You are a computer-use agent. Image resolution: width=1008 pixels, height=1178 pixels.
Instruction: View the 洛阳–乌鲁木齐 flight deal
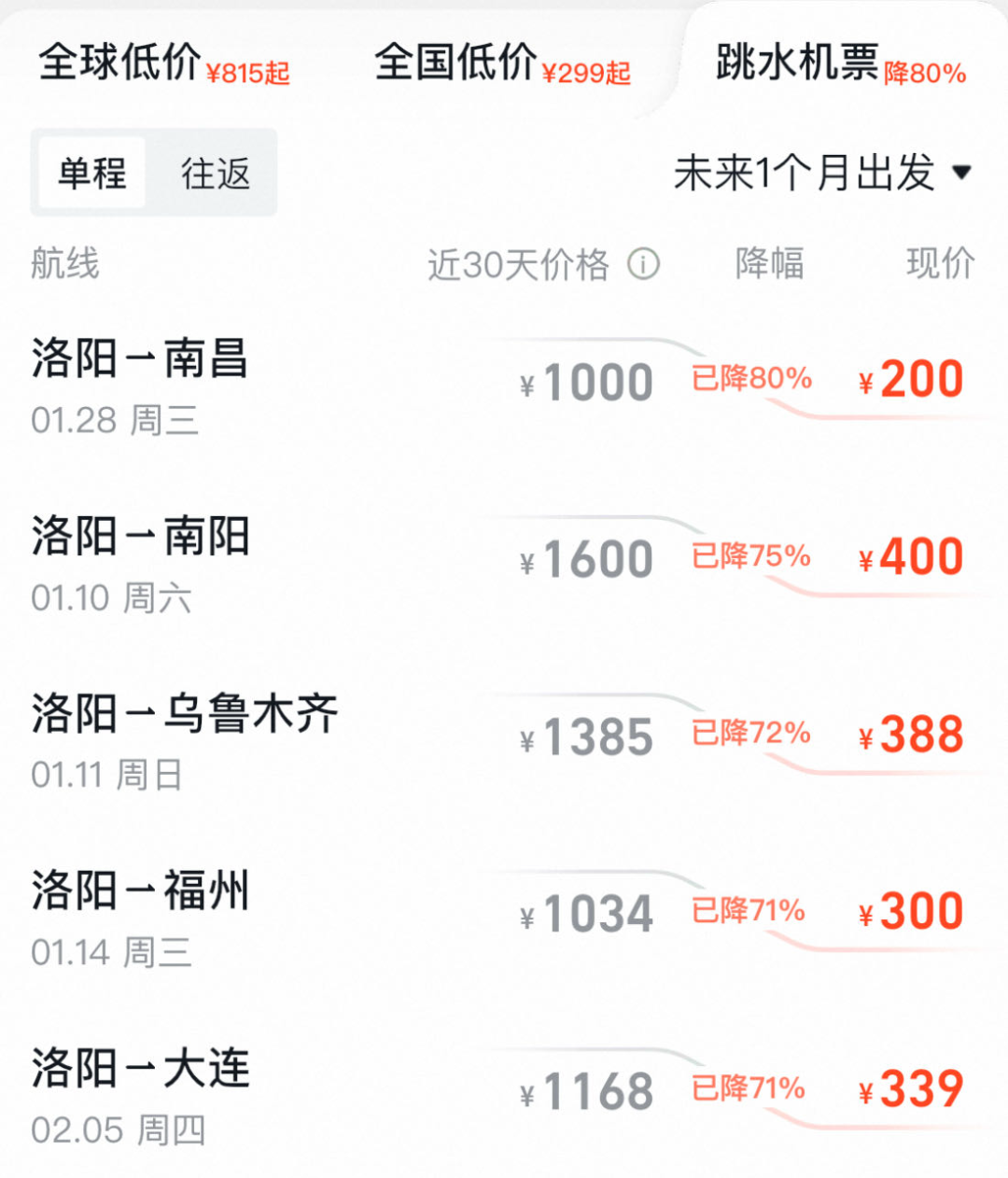point(504,737)
